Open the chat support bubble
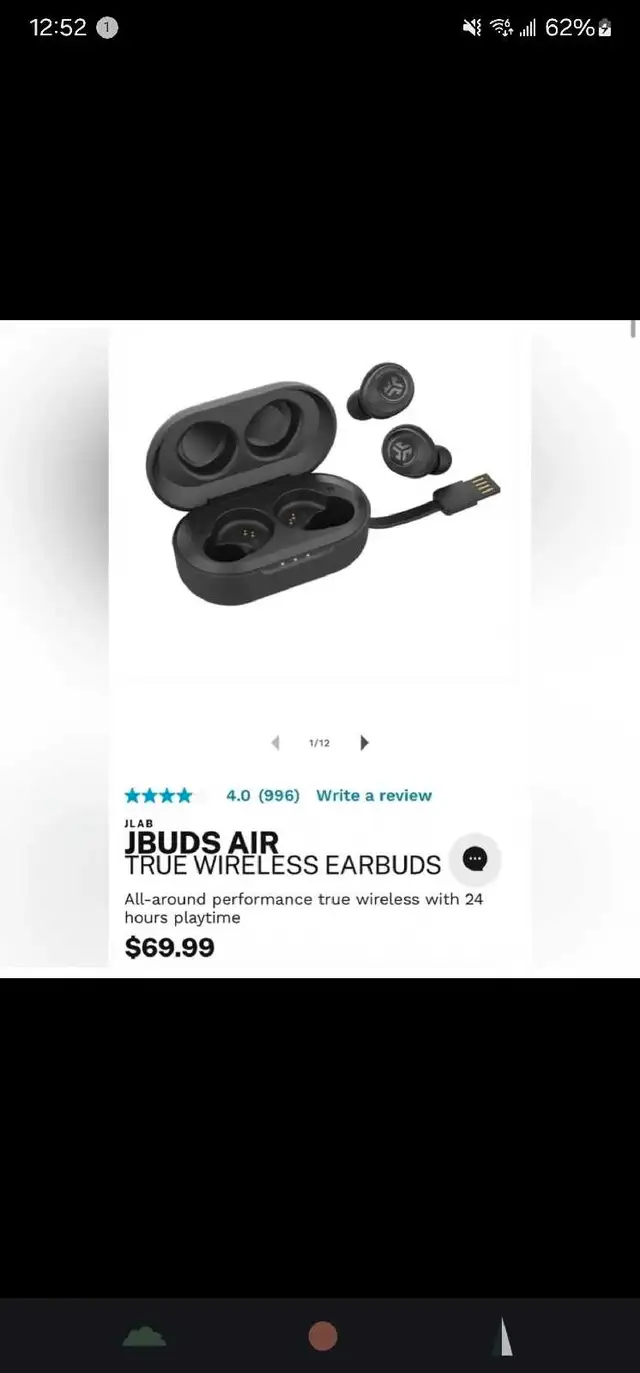The width and height of the screenshot is (640, 1373). coord(475,859)
